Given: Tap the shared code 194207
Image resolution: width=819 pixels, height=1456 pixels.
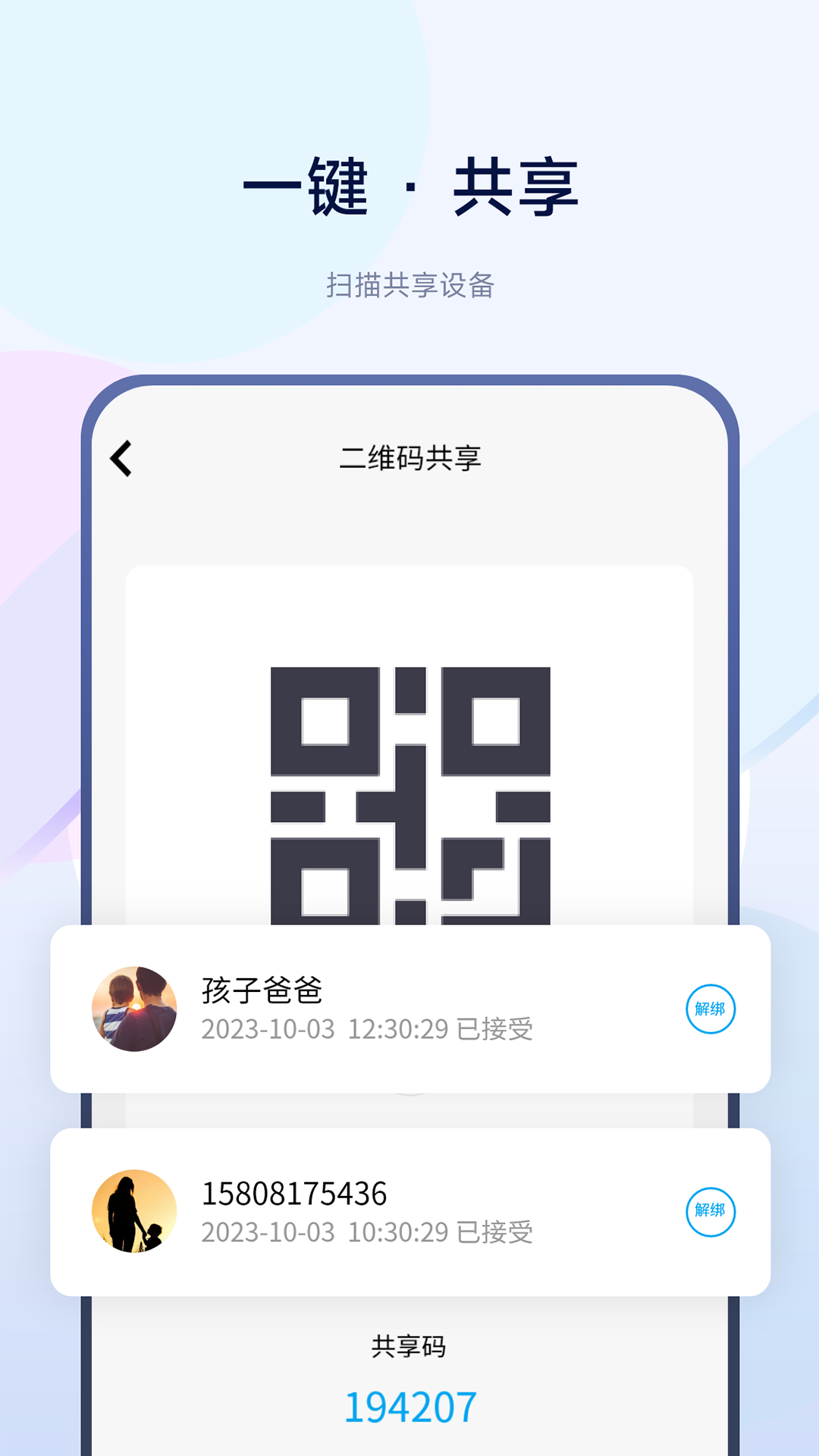Looking at the screenshot, I should (409, 1407).
